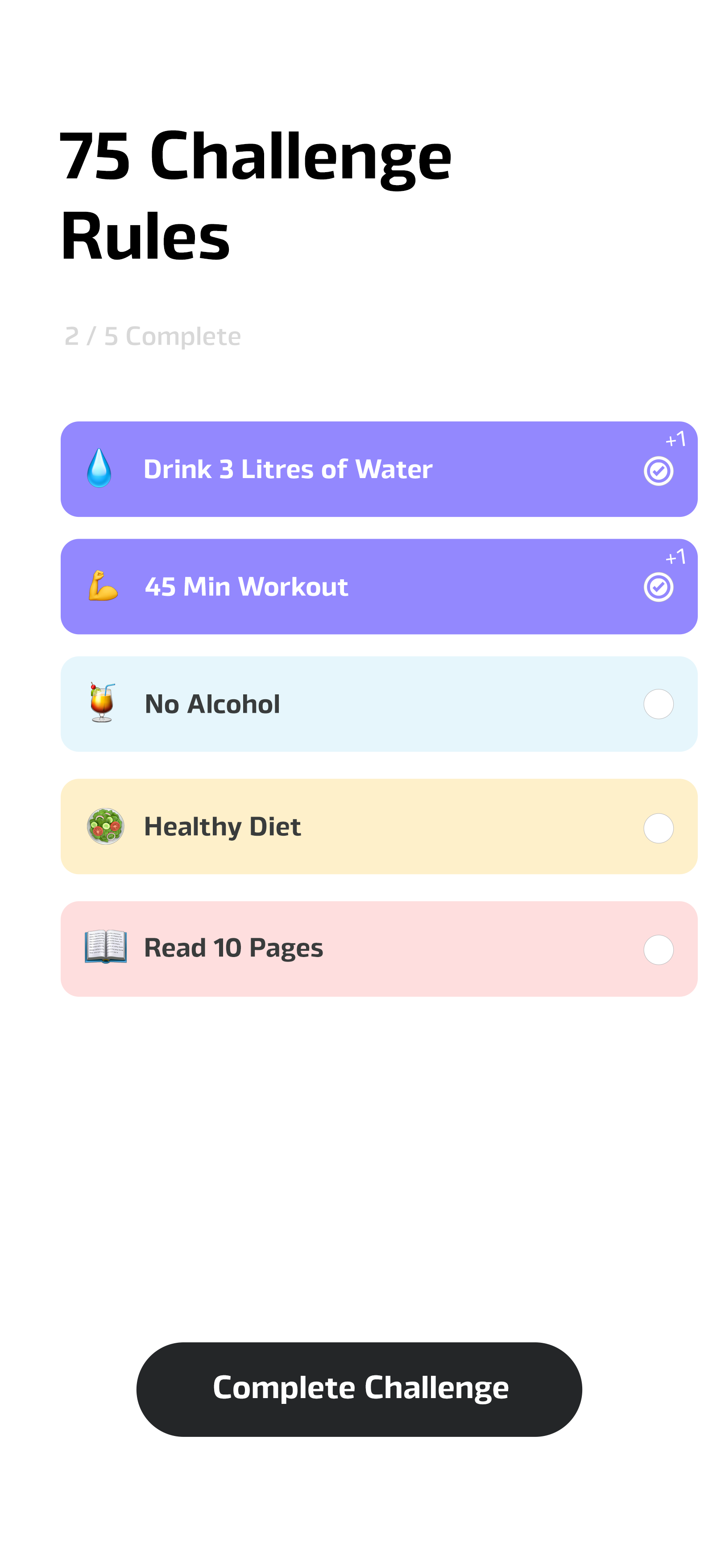Tick the Read 10 Pages circle

point(658,949)
